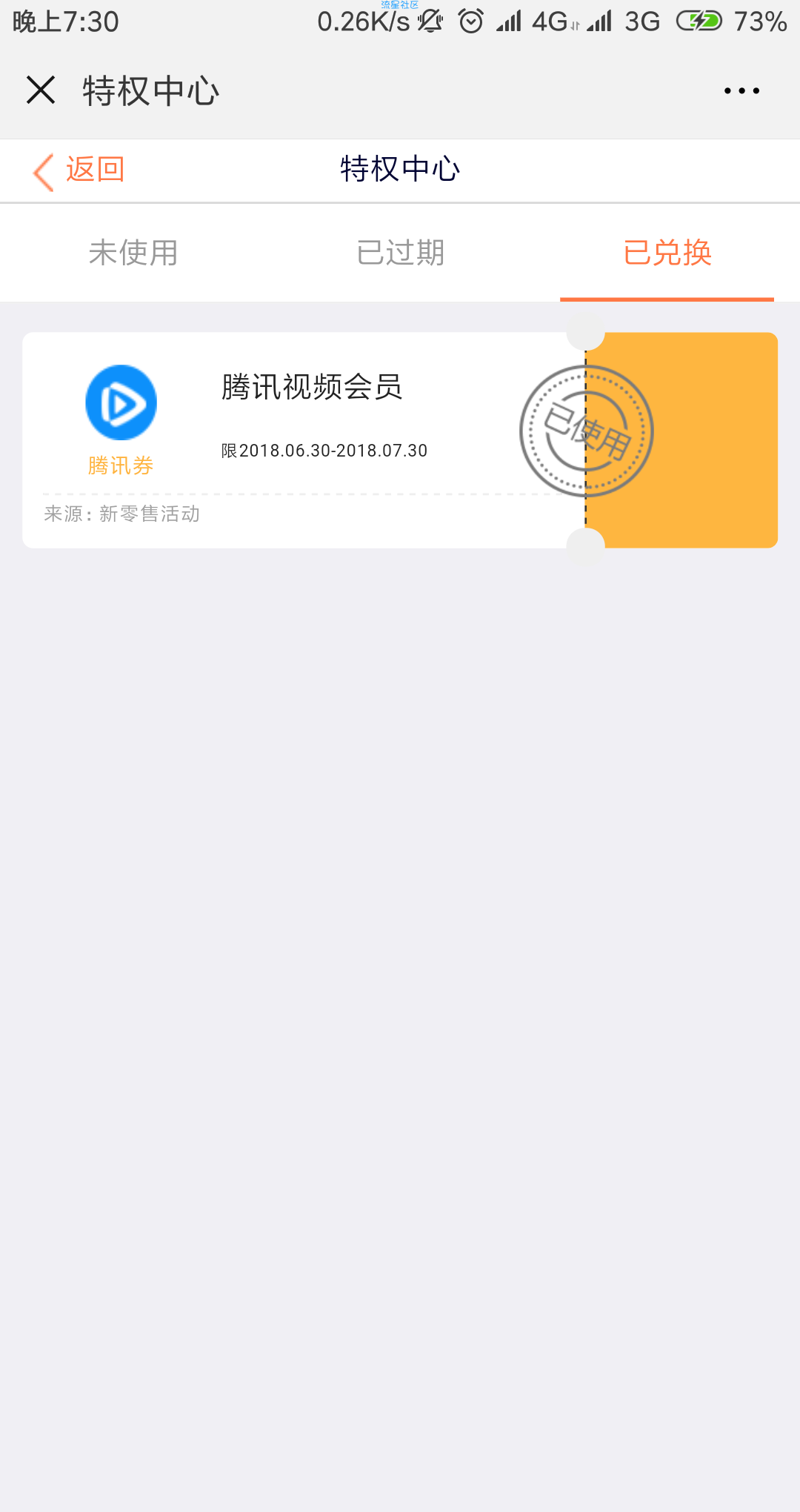Tap 返回 to go back
Viewport: 800px width, 1512px height.
pyautogui.click(x=79, y=170)
